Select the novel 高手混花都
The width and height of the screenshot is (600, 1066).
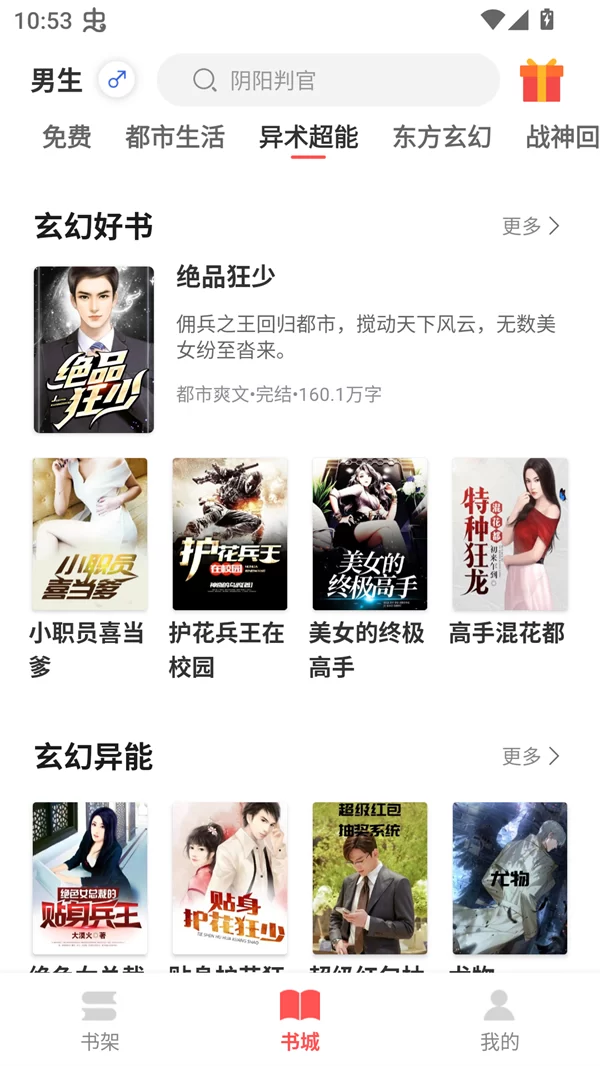pyautogui.click(x=509, y=534)
